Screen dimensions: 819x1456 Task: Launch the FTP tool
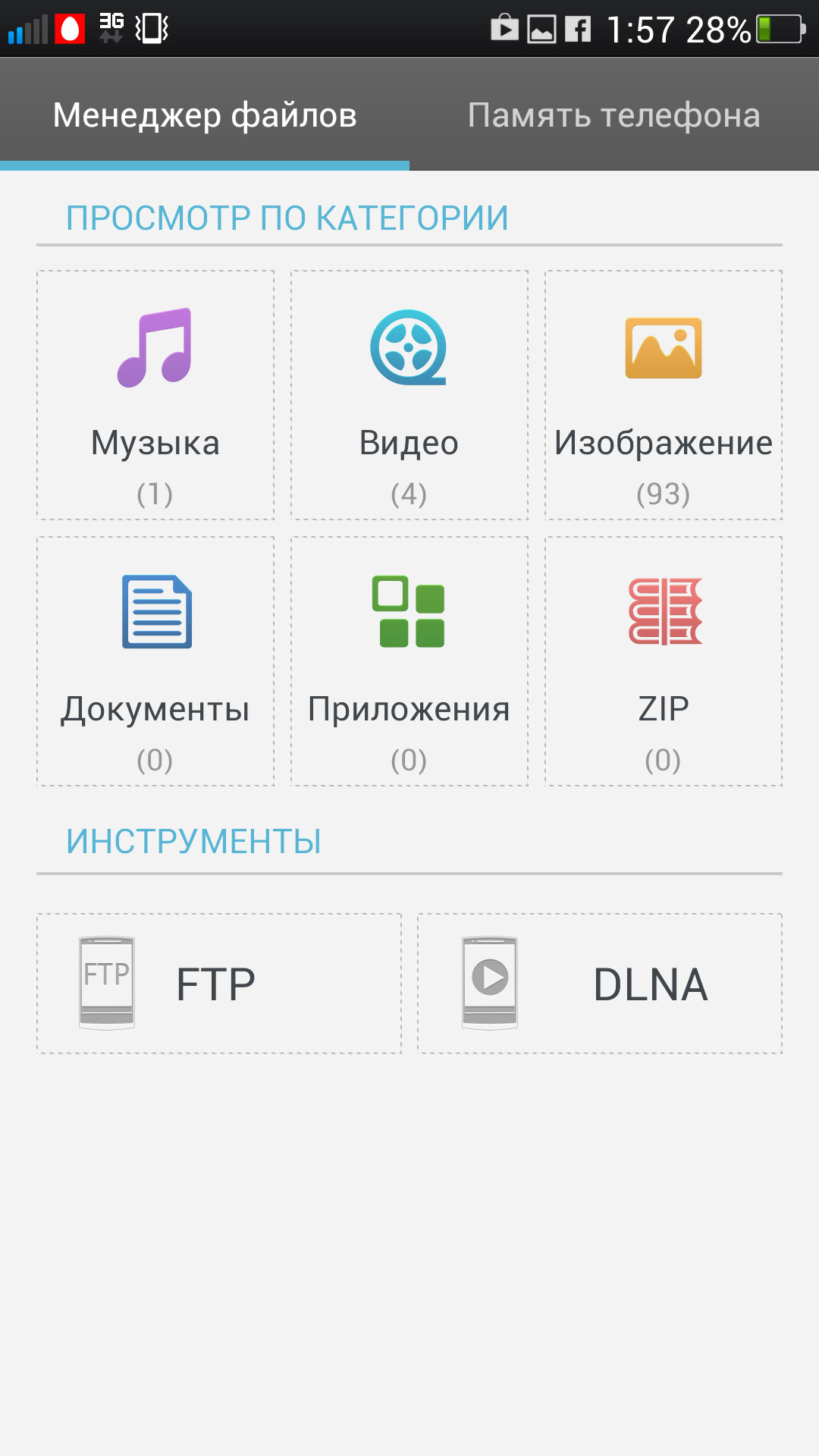219,984
